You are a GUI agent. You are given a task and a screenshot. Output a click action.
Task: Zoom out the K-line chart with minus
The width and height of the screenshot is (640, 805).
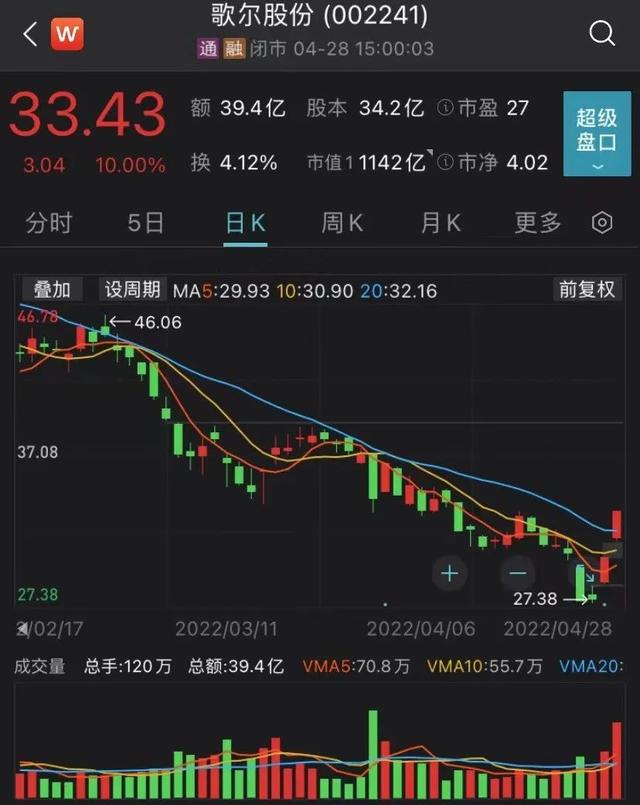[x=517, y=573]
